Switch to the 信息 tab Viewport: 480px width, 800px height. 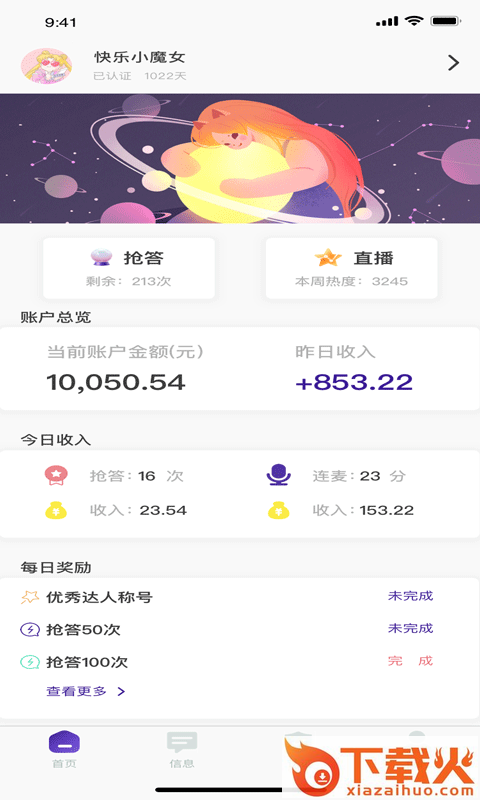(182, 749)
